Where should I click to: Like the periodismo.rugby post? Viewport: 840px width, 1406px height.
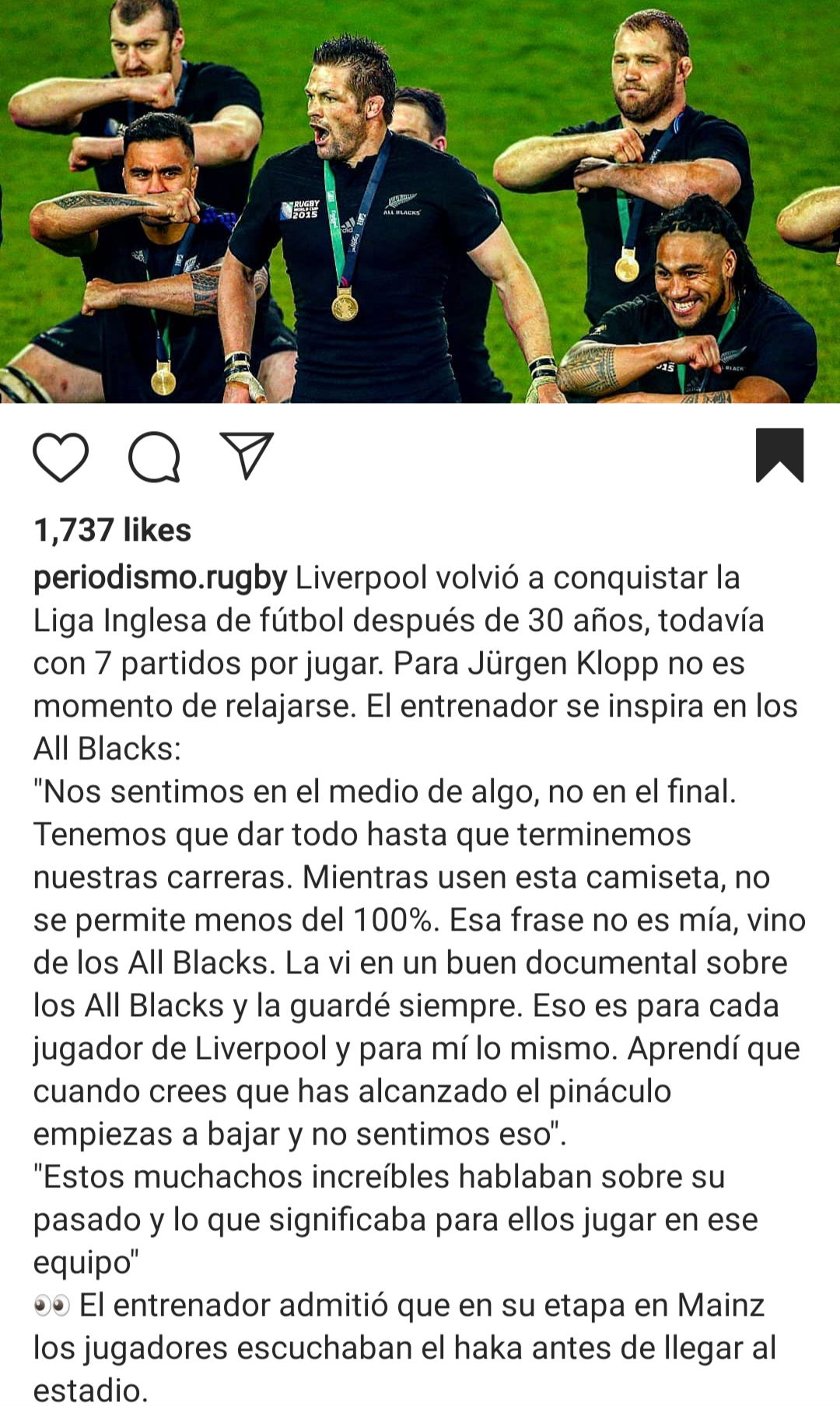point(61,457)
